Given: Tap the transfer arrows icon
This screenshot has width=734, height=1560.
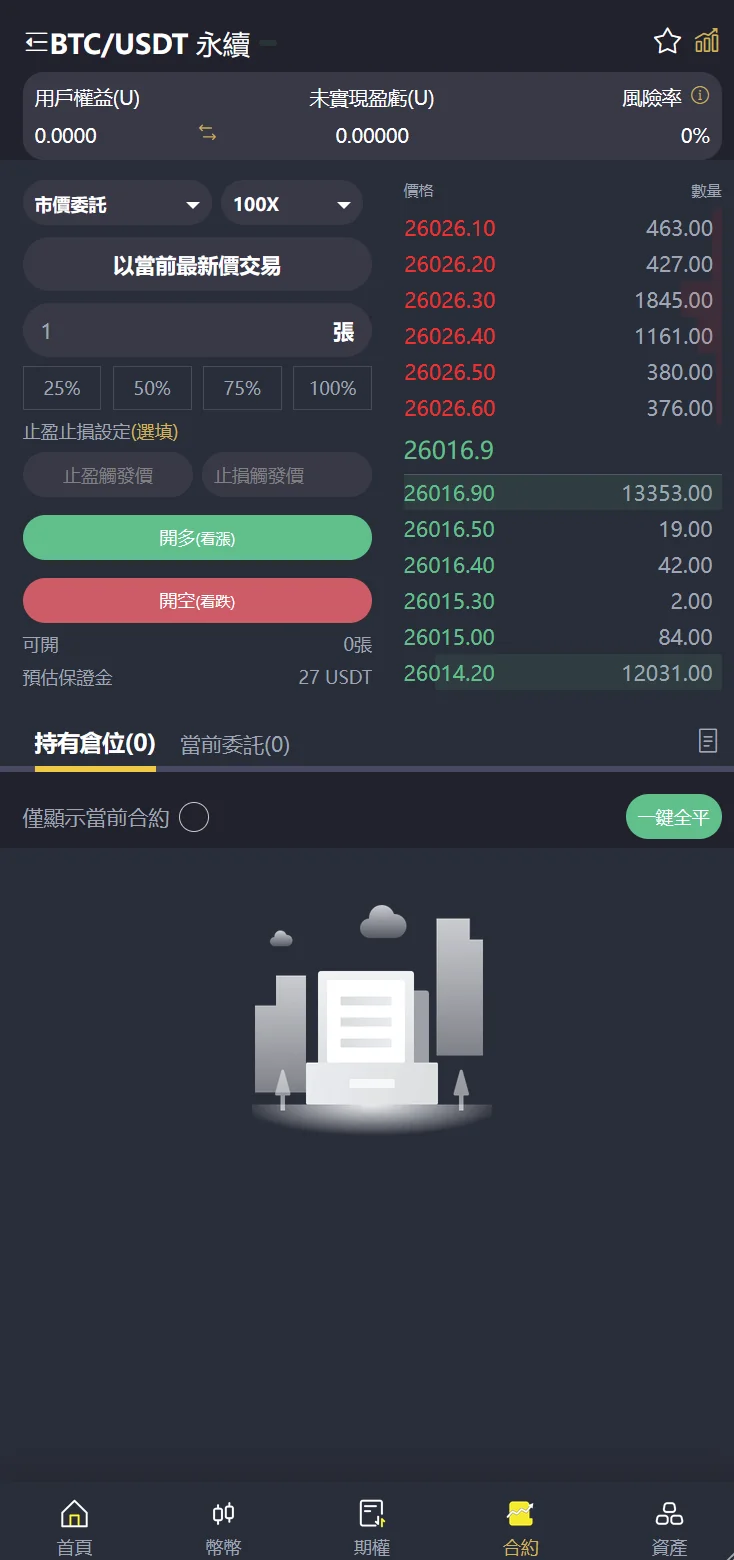Looking at the screenshot, I should click(x=208, y=133).
